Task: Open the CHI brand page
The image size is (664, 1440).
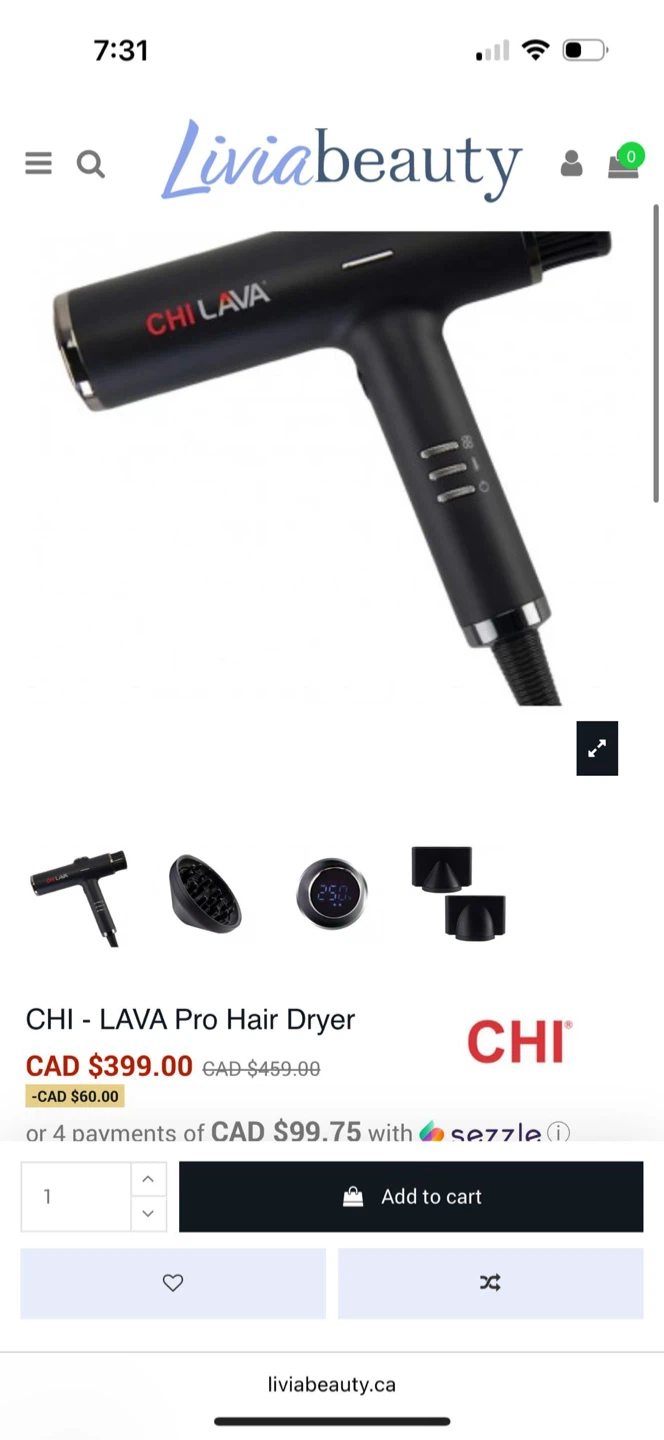Action: click(x=519, y=1042)
